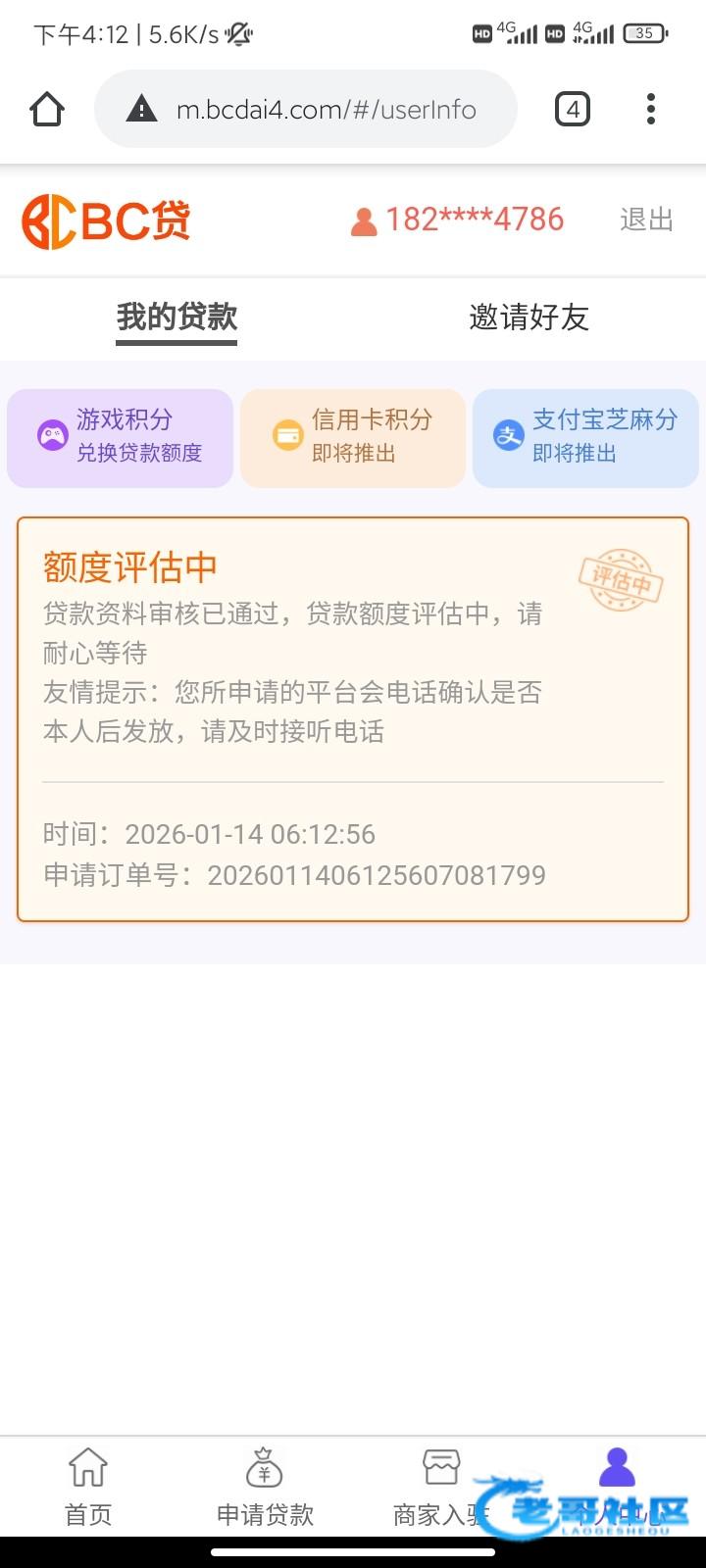This screenshot has height=1568, width=706.
Task: Open the 额度评估中 loan order card
Action: [x=353, y=720]
